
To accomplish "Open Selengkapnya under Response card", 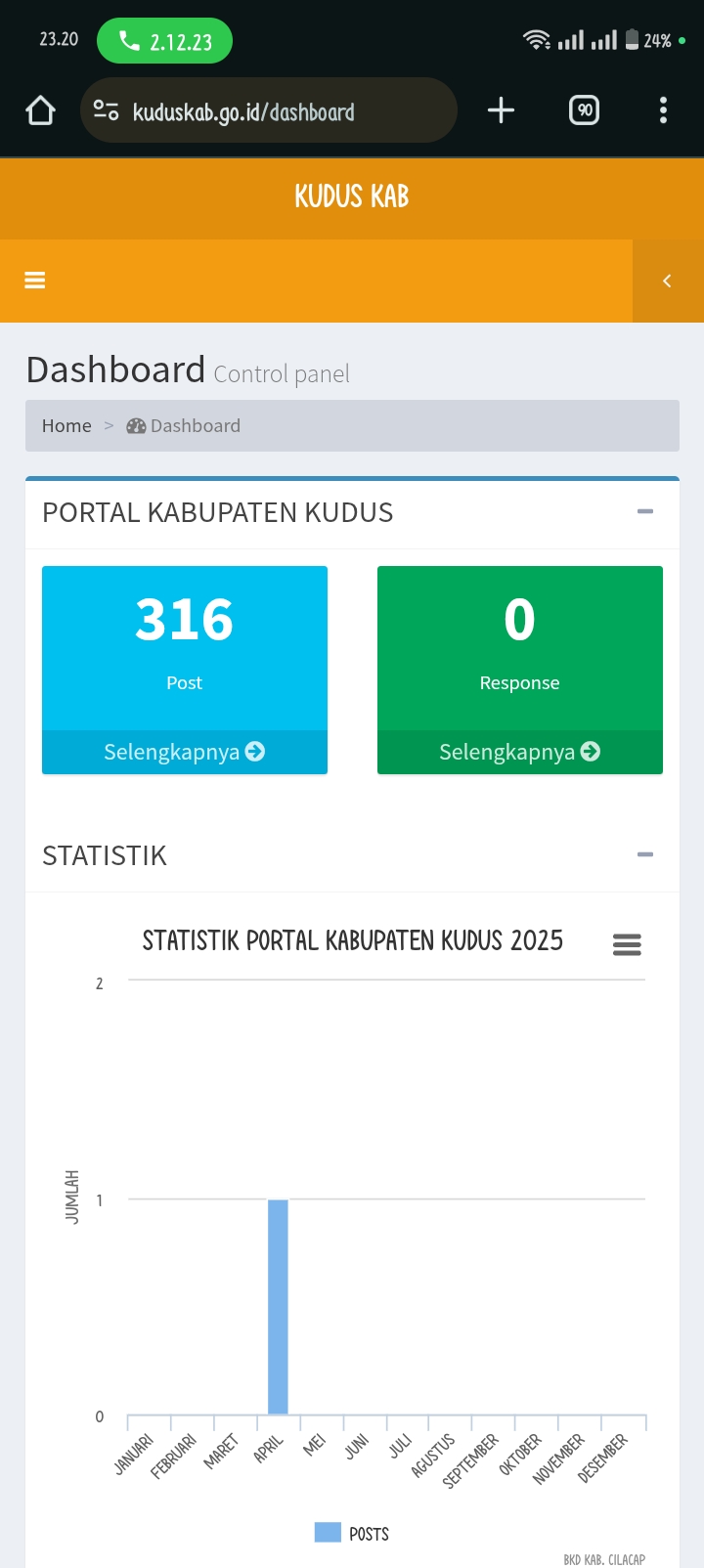I will click(520, 752).
